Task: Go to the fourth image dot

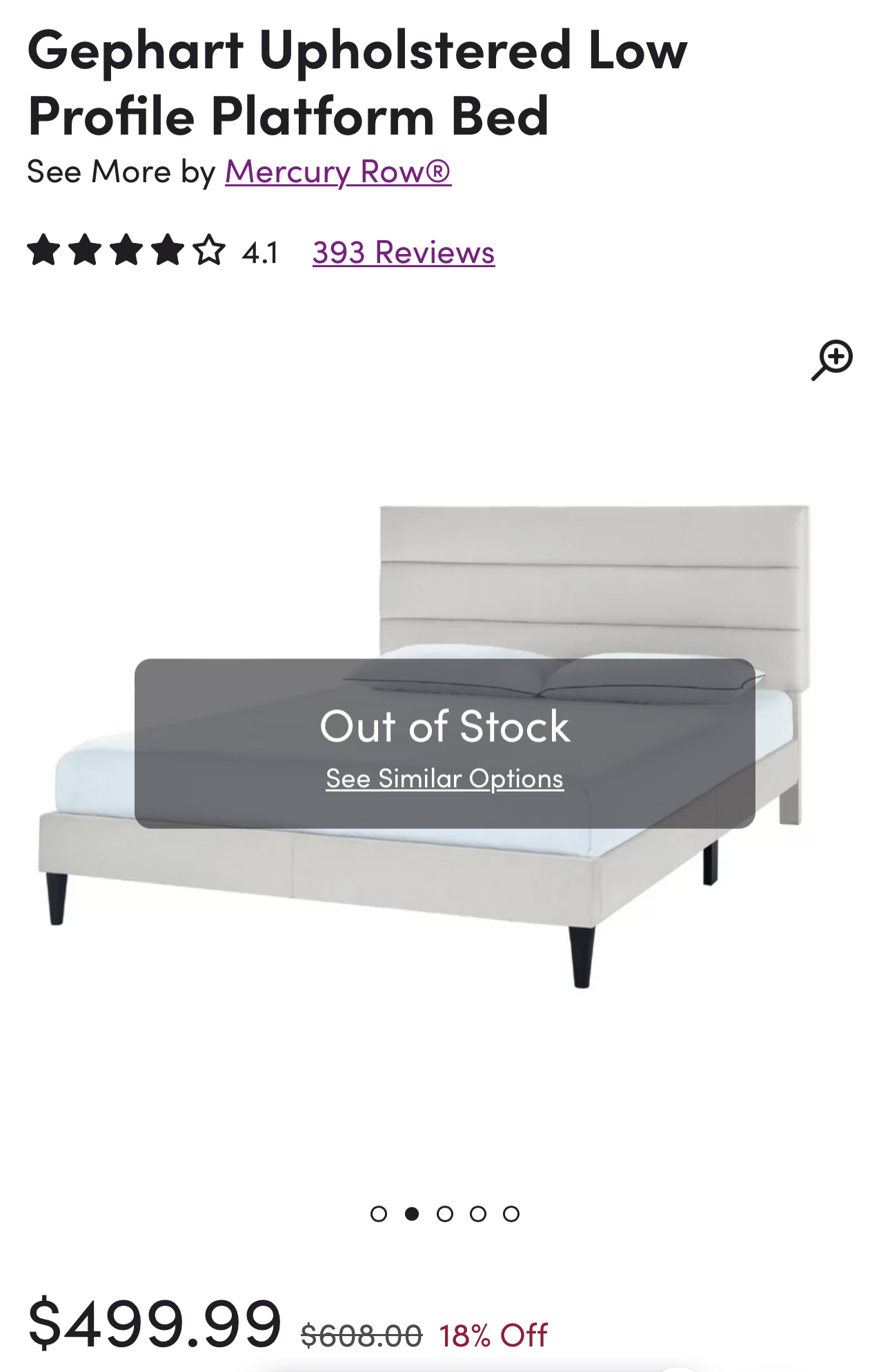Action: click(478, 1214)
